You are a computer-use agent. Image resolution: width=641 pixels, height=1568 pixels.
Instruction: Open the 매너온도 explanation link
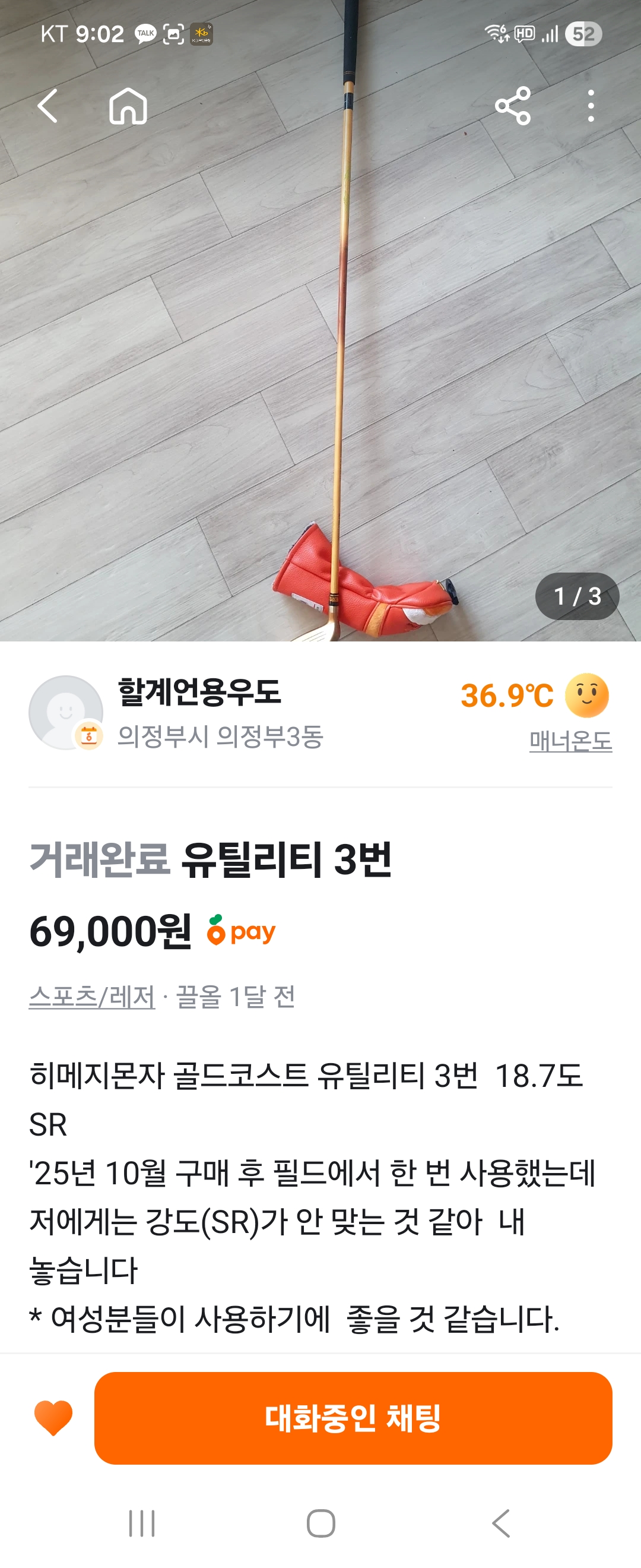570,741
